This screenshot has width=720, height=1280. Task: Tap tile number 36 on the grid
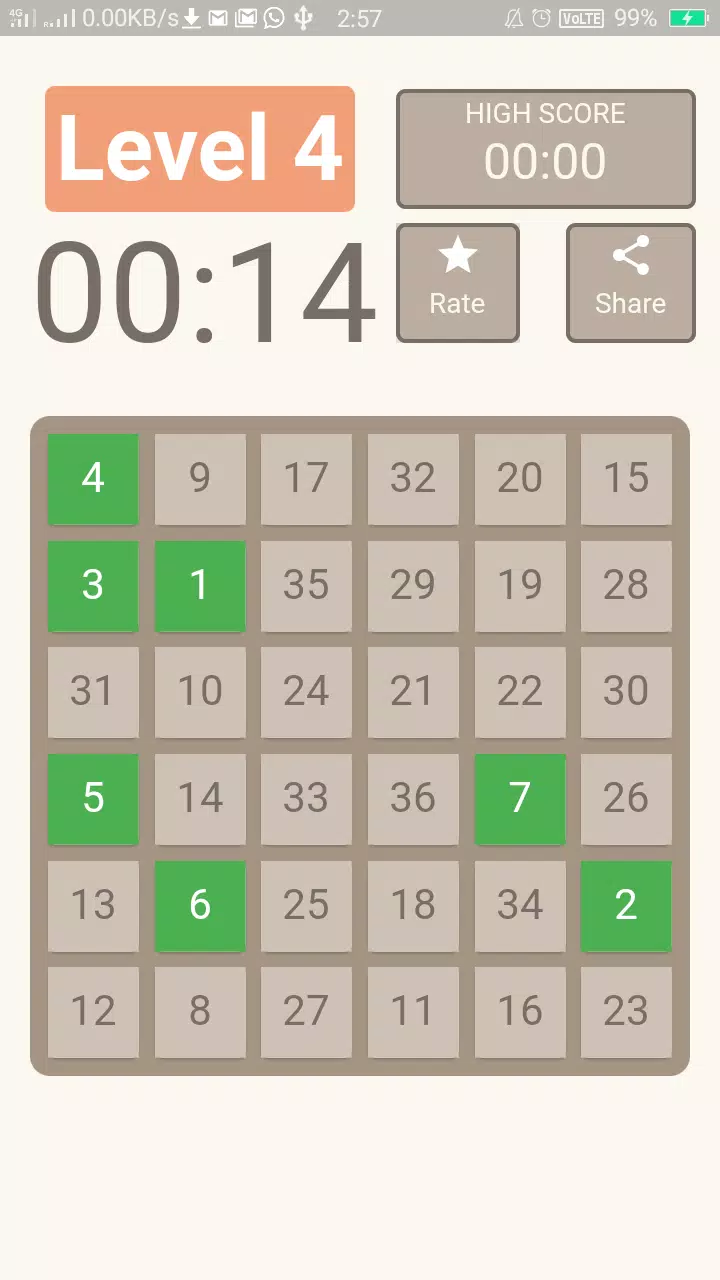413,799
